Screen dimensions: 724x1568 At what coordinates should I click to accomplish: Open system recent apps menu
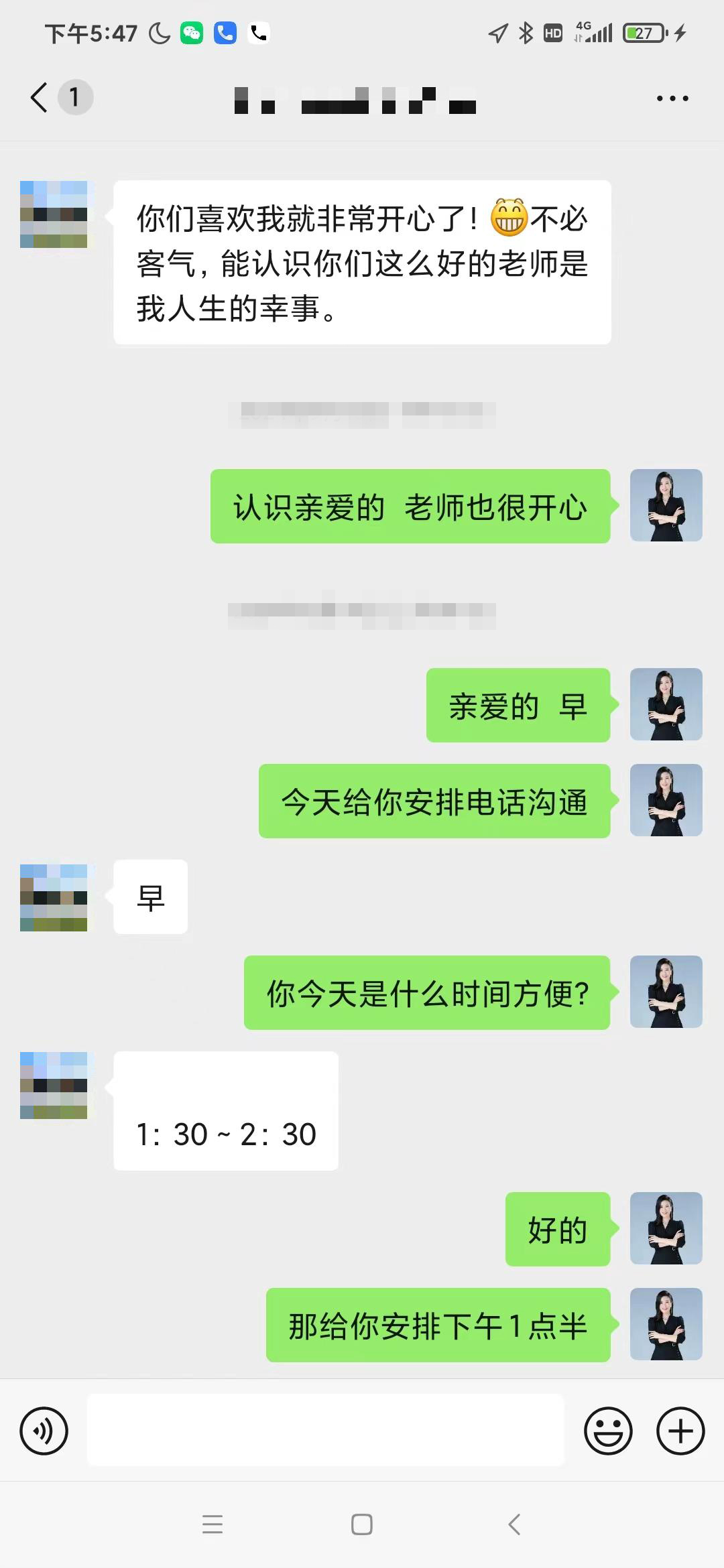pos(213,1524)
